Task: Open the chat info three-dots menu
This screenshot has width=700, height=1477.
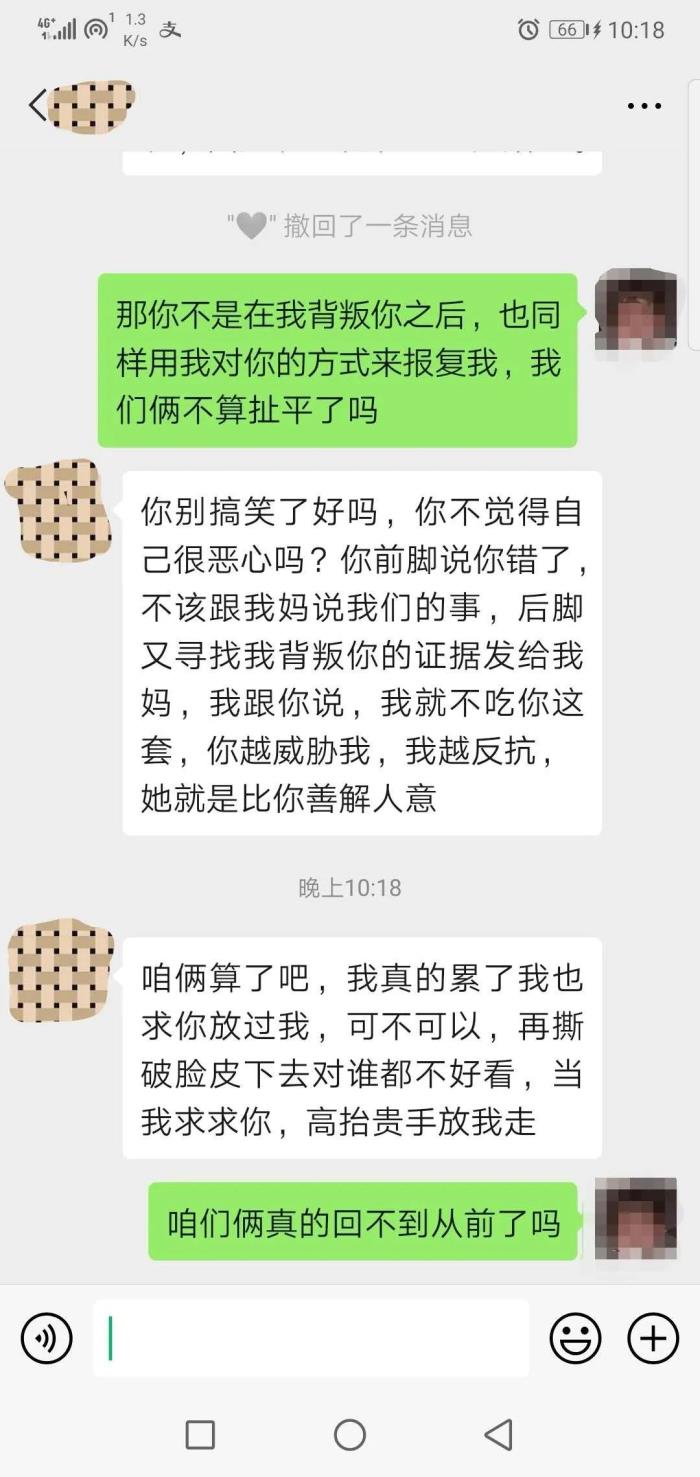Action: point(644,106)
